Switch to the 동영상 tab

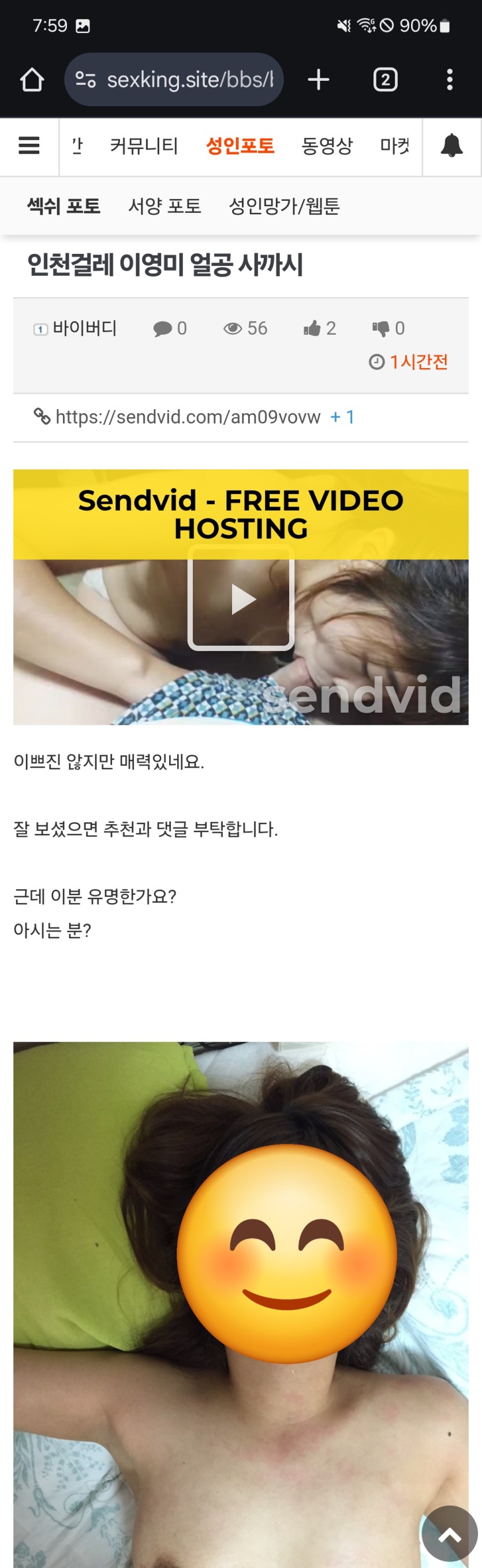click(327, 146)
